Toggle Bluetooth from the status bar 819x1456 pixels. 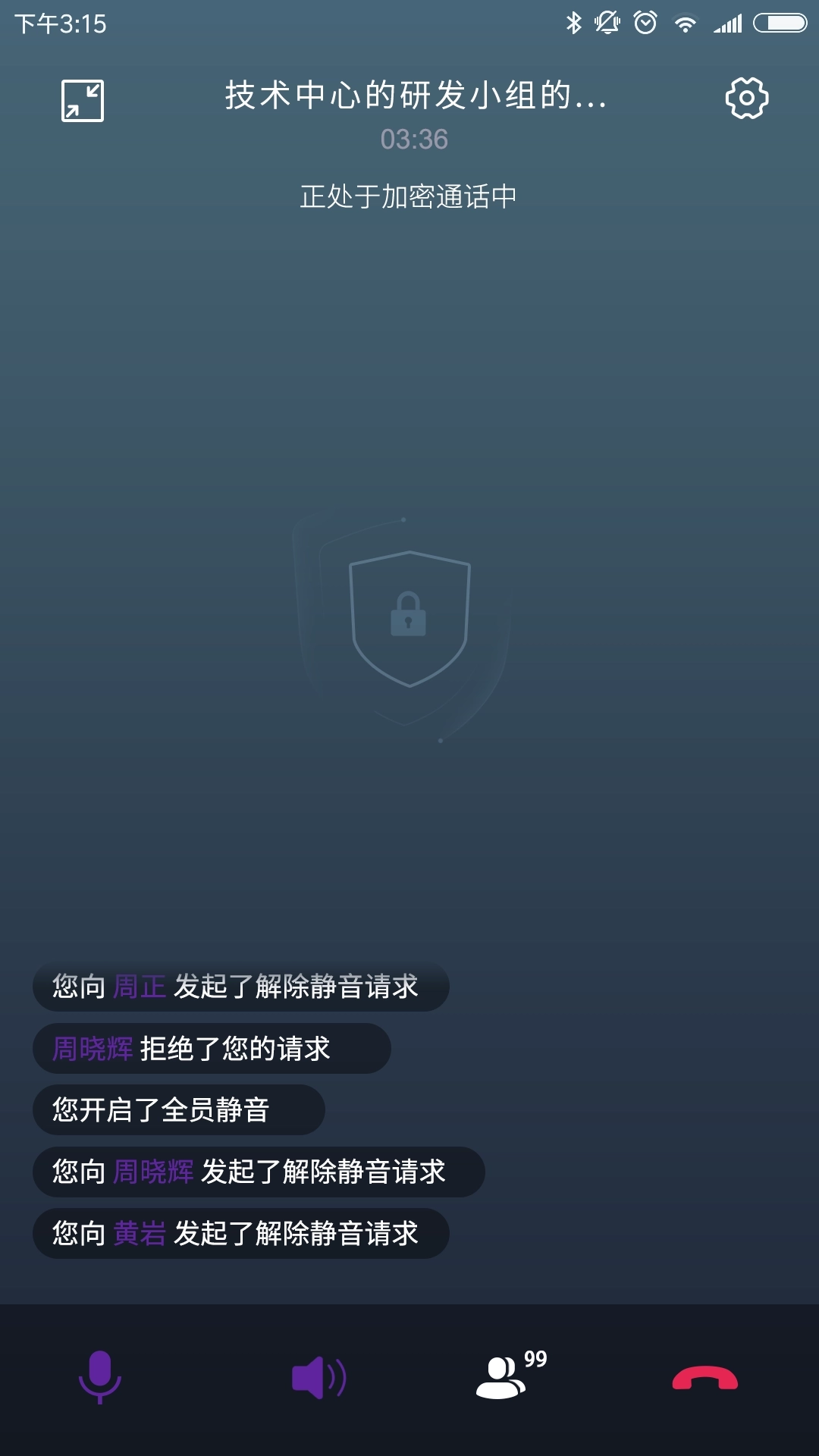tap(574, 22)
